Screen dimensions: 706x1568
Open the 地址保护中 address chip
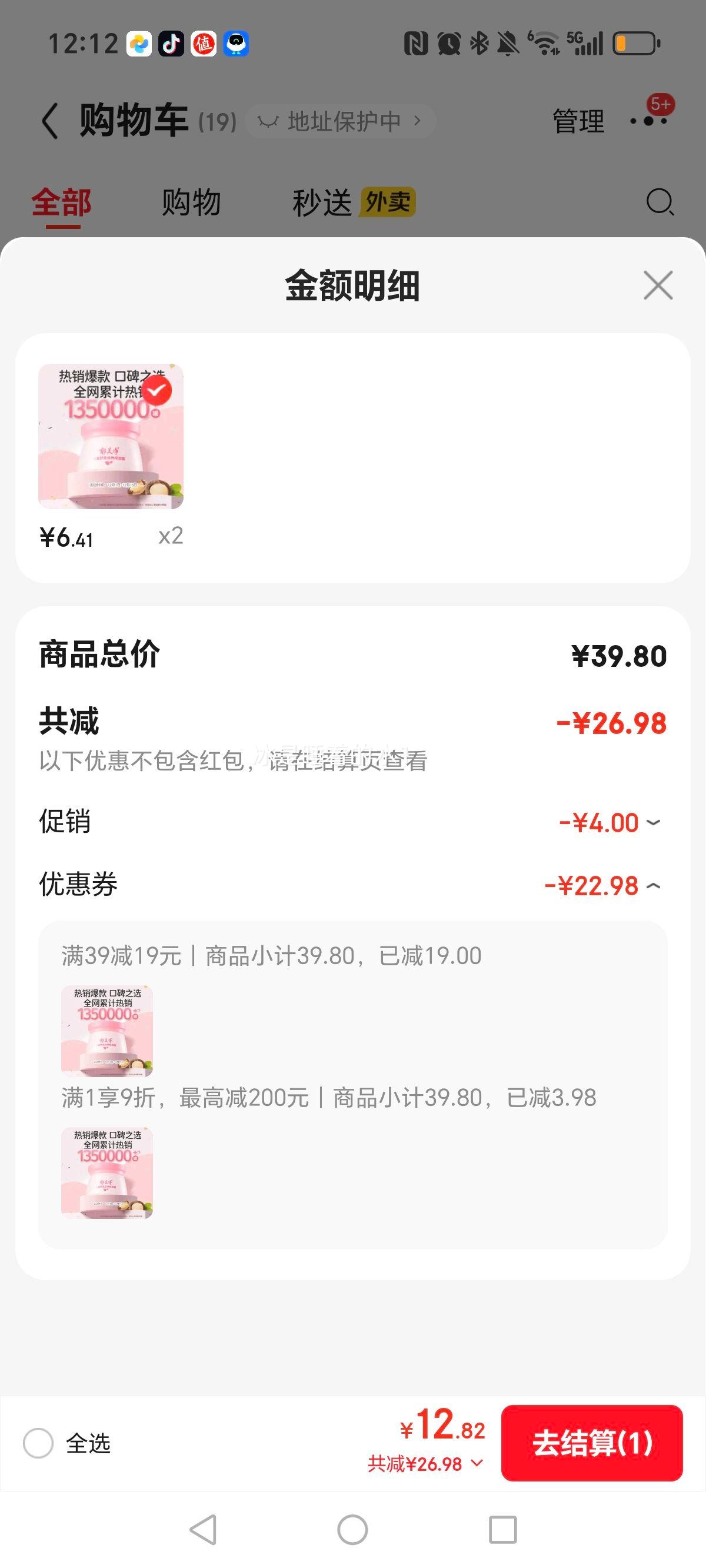(x=341, y=121)
